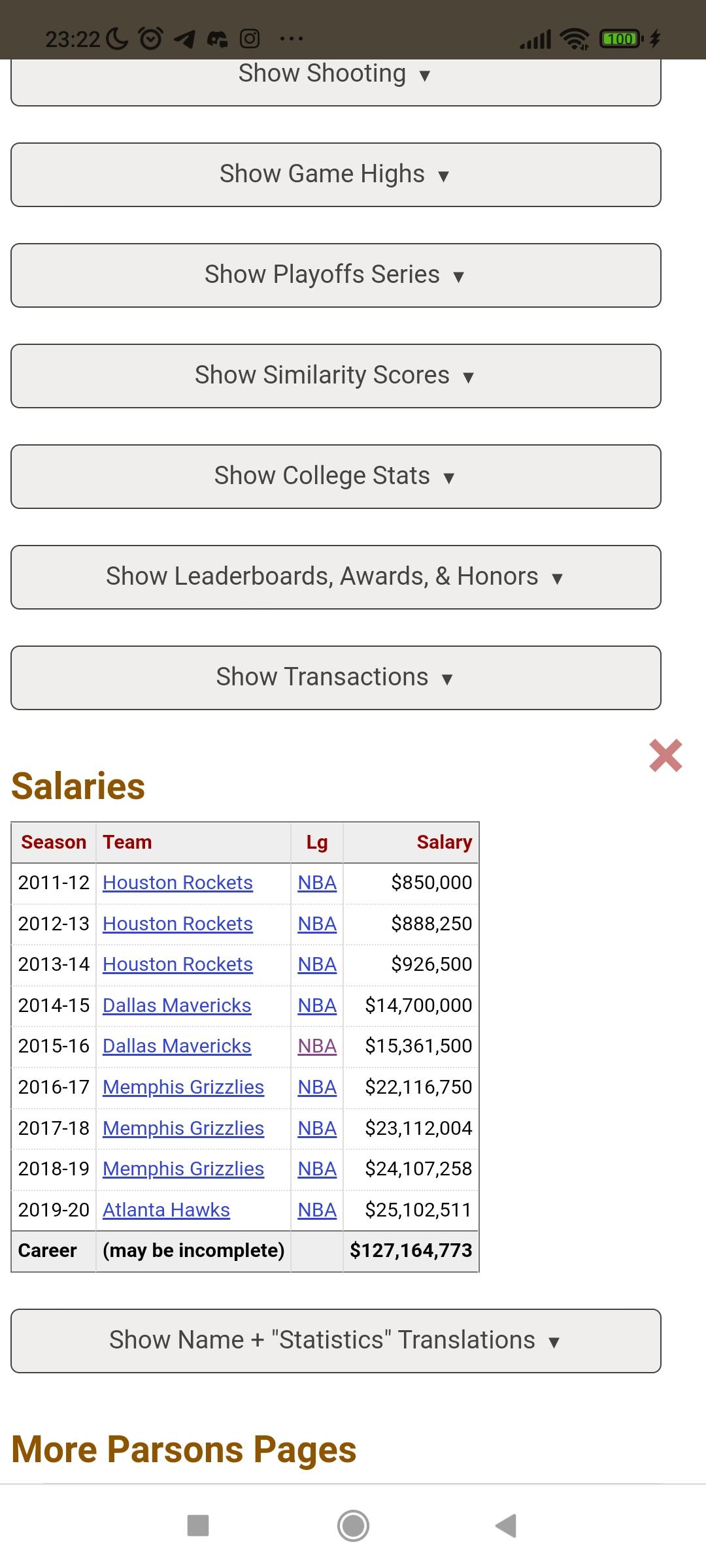Viewport: 706px width, 1568px height.
Task: Open the Show Playoffs Series expander
Action: [335, 275]
